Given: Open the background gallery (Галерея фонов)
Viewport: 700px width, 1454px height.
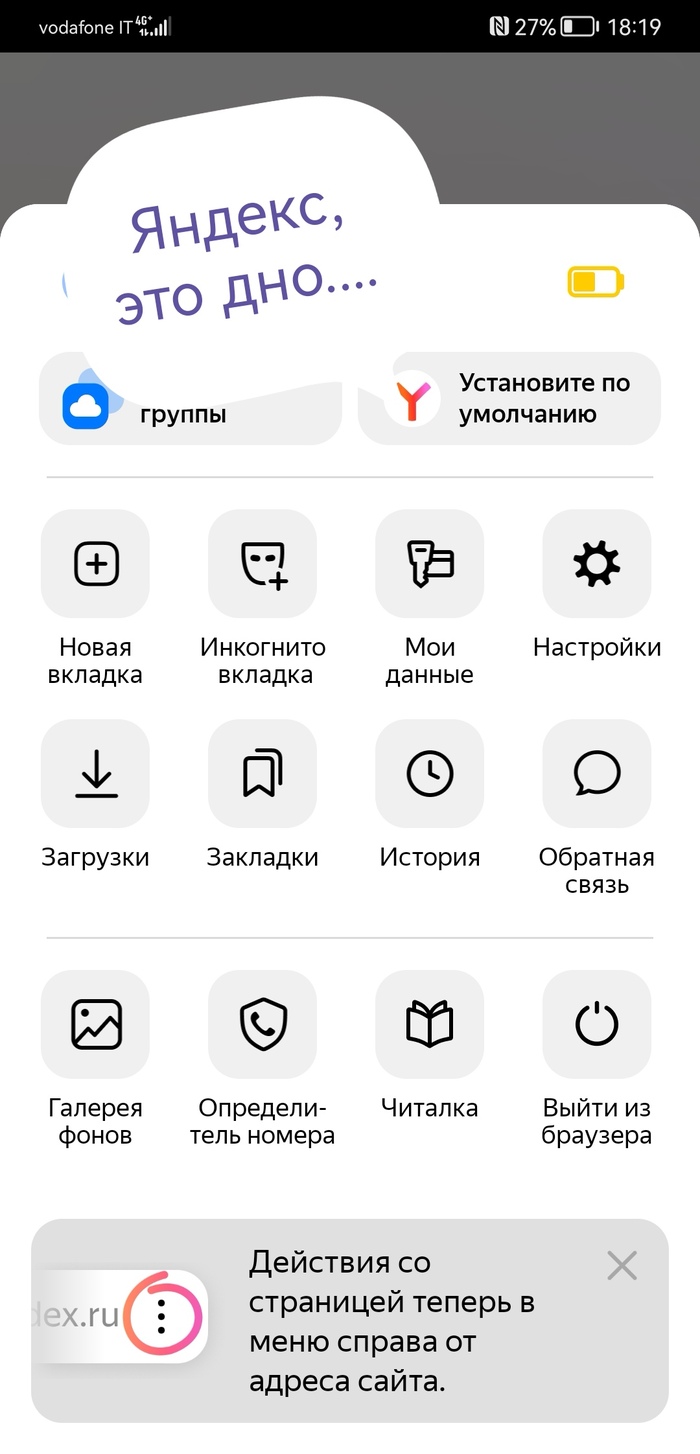Looking at the screenshot, I should tap(96, 1025).
